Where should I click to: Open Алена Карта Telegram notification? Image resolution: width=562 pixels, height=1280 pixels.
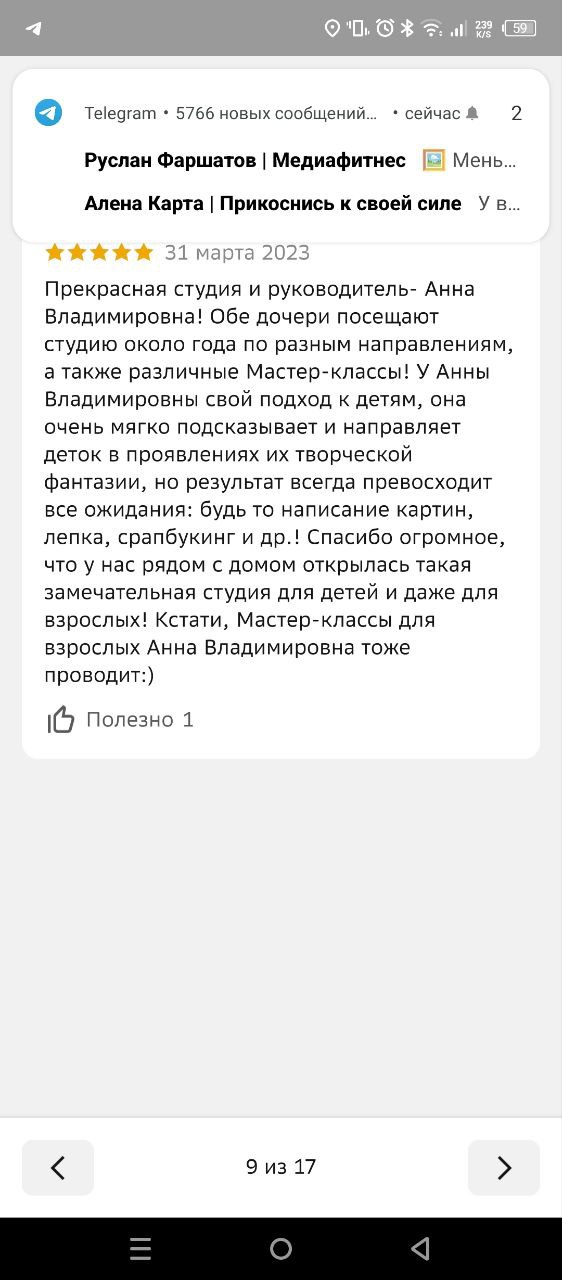[x=300, y=204]
